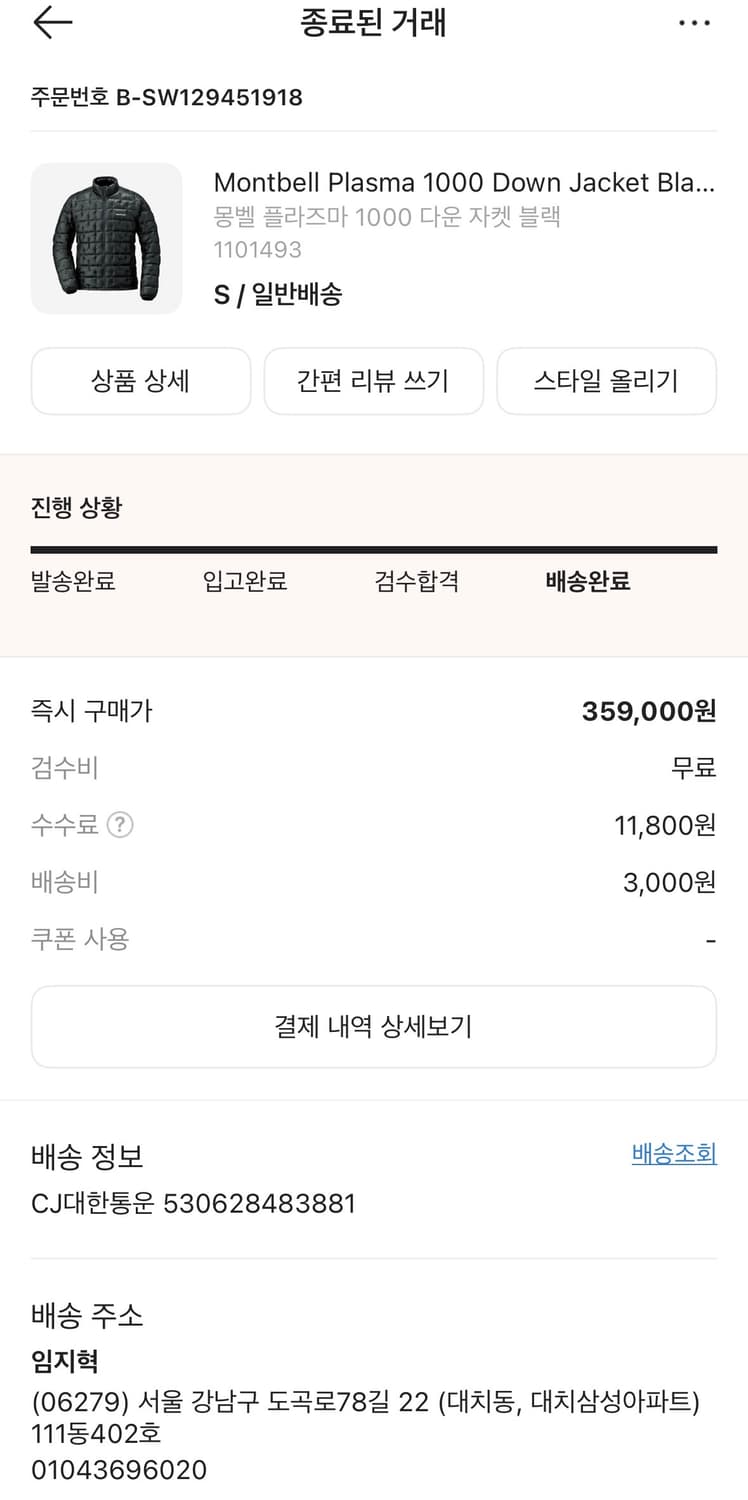
Task: Click 스타일 올리기 to upload a style
Action: point(606,381)
